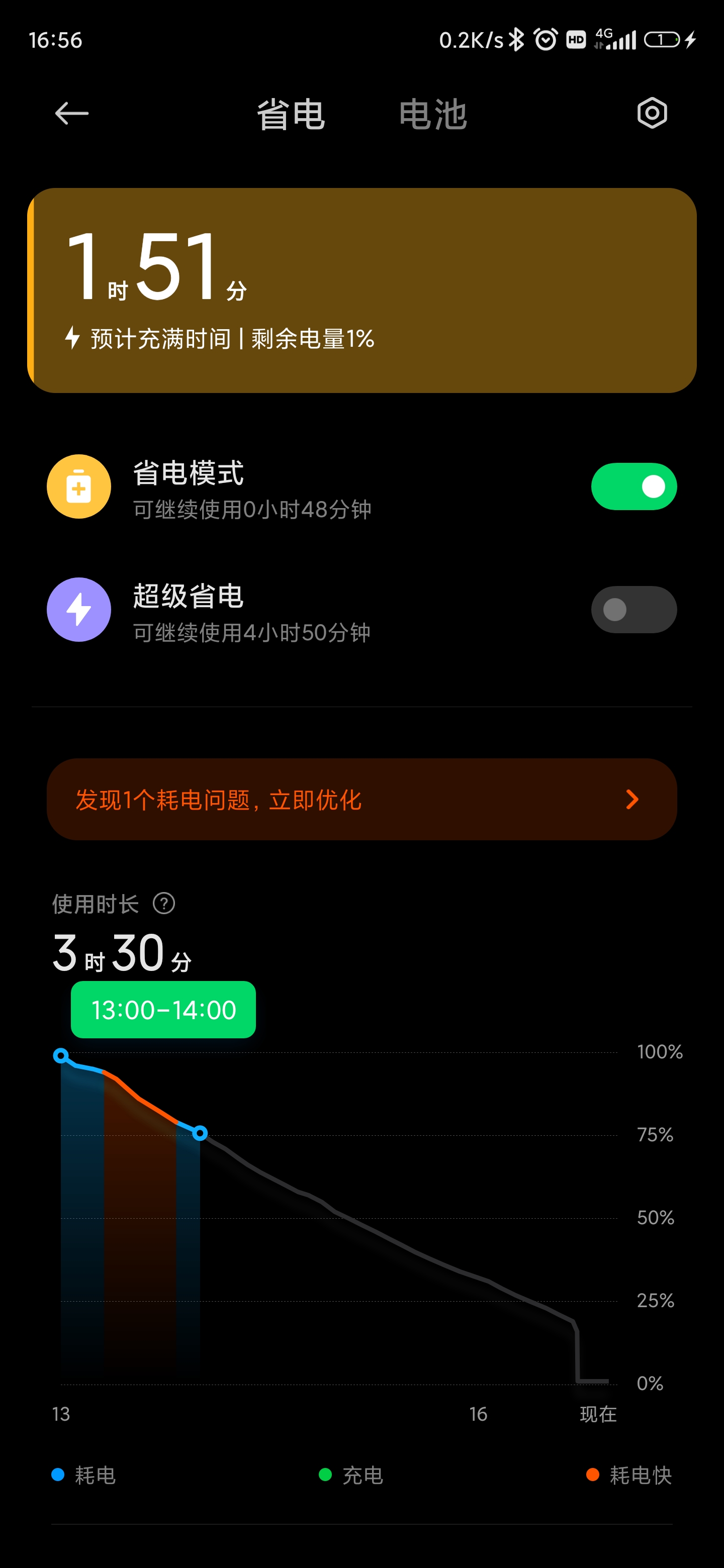Open battery settings gear icon
Viewport: 724px width, 1568px height.
point(652,113)
